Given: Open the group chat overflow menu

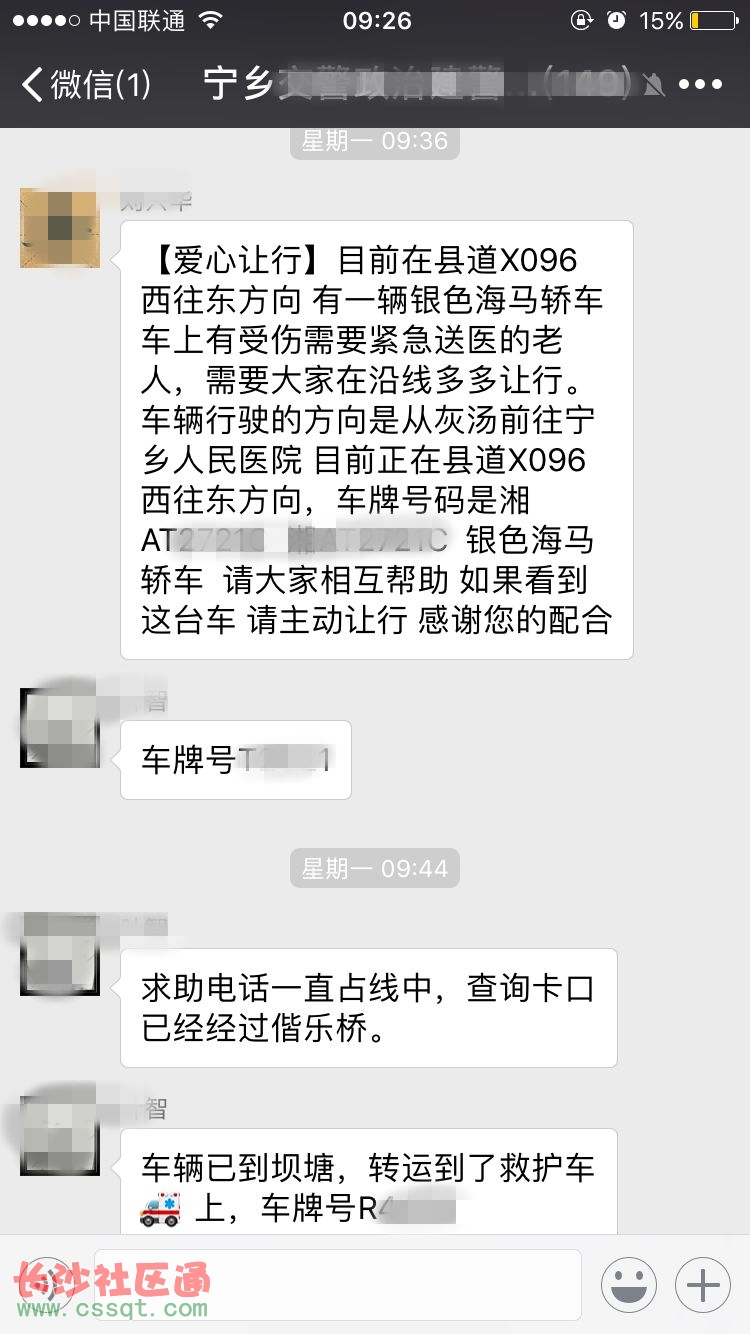Looking at the screenshot, I should pyautogui.click(x=699, y=85).
